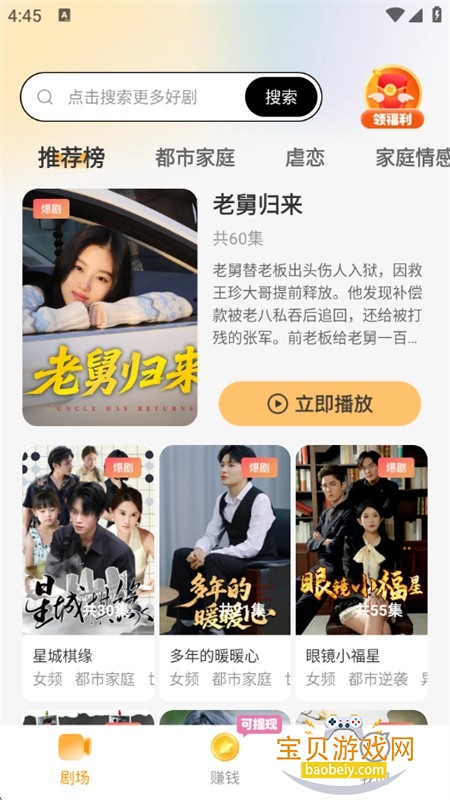Go to the 剧场 bottom tab
The width and height of the screenshot is (450, 800).
[x=74, y=759]
